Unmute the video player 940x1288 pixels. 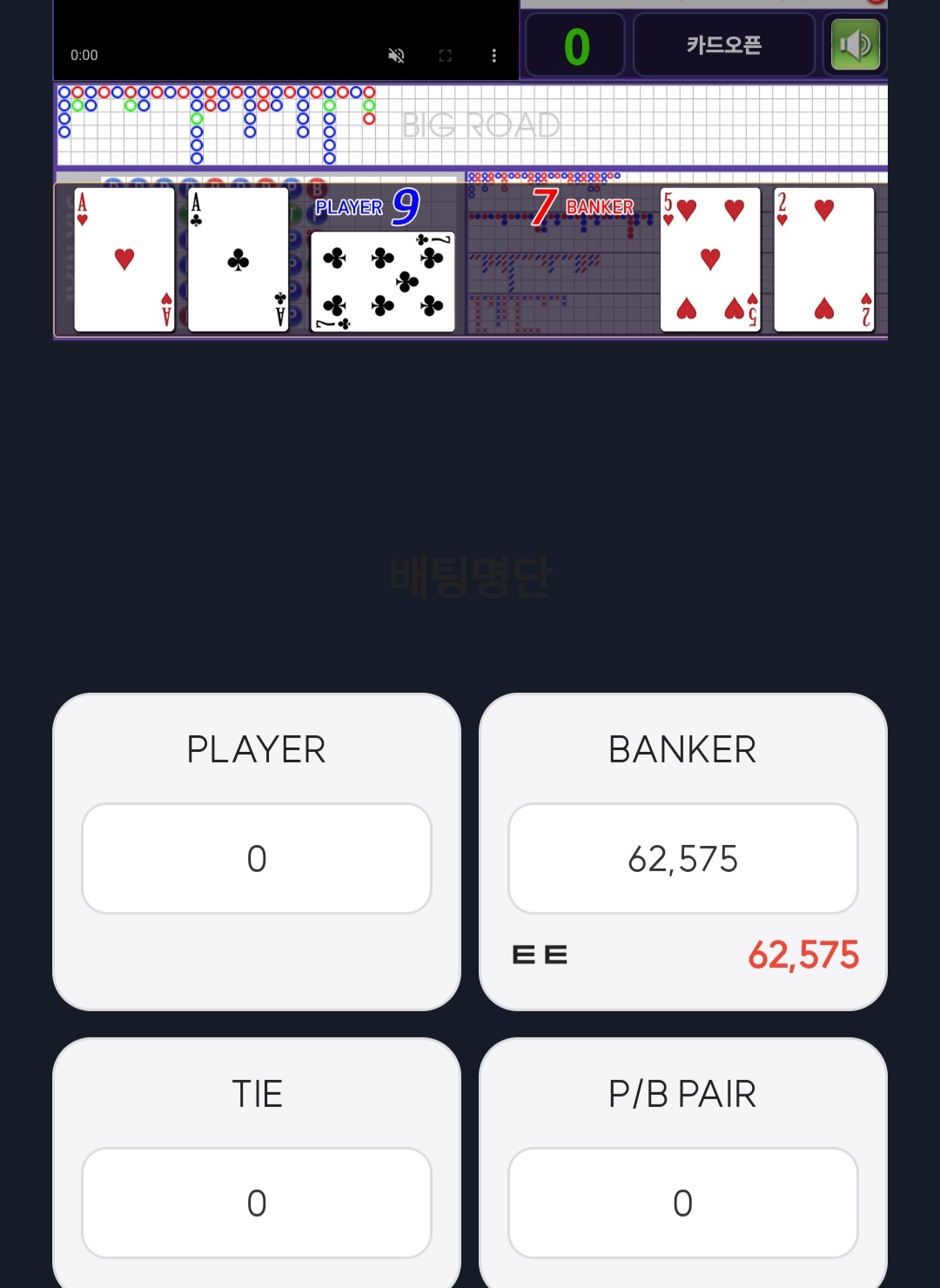pos(396,56)
